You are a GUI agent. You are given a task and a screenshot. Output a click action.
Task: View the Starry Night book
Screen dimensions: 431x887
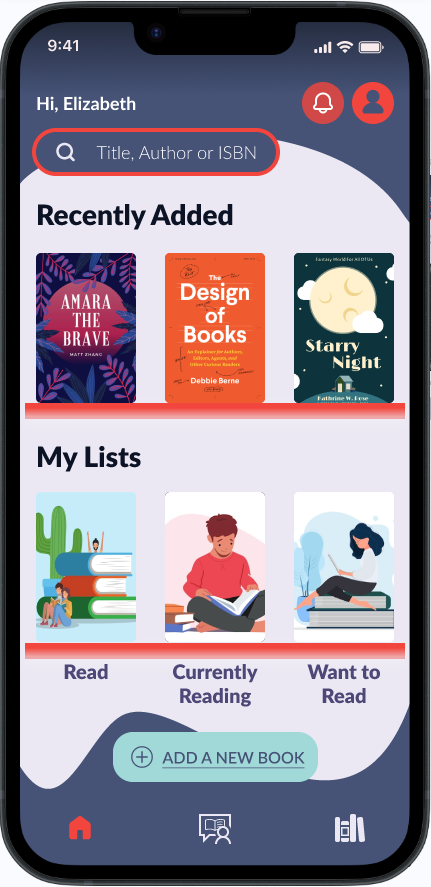(x=344, y=328)
